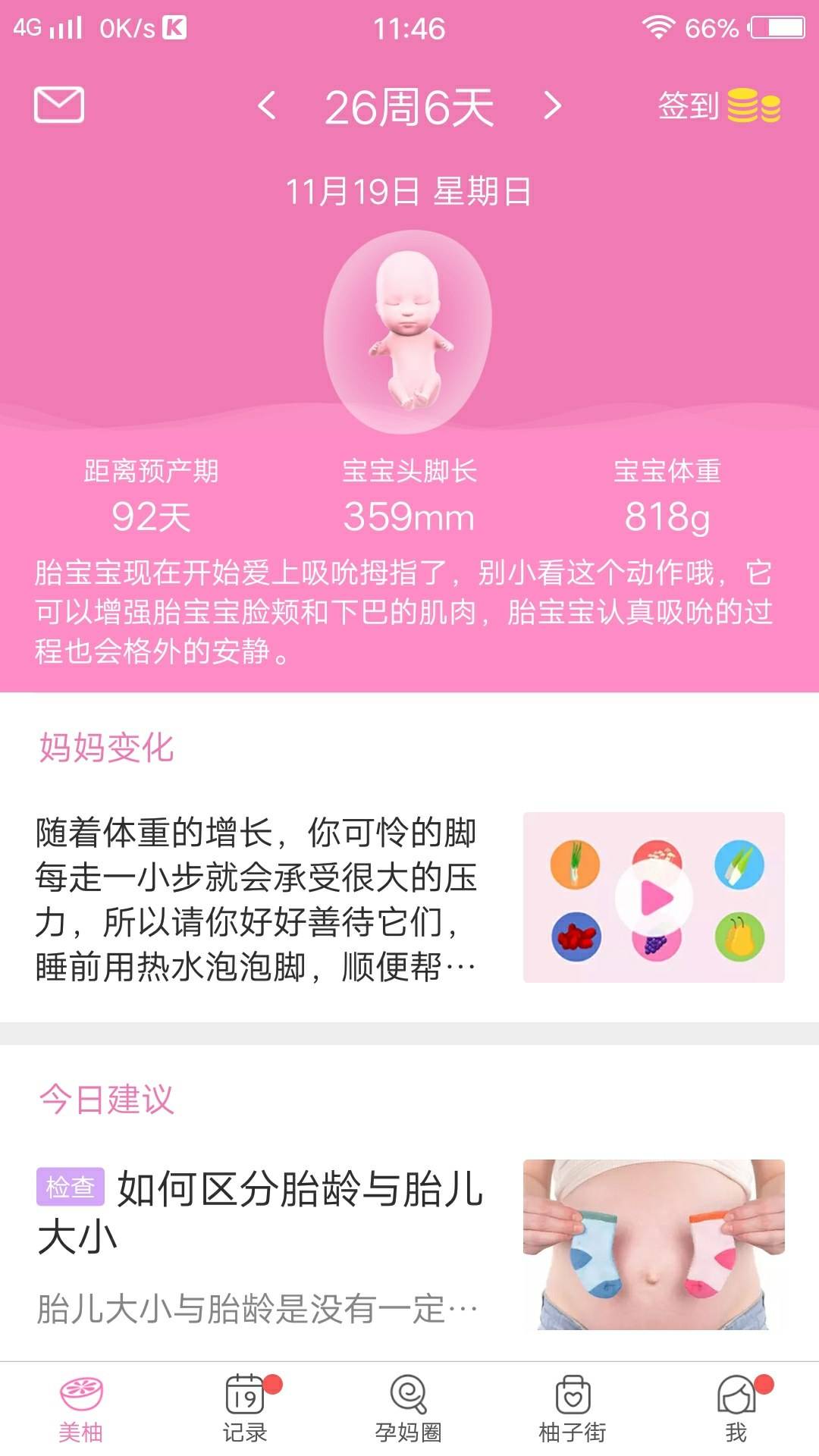
Task: Switch to the 孕妈圈 tab
Action: (409, 1407)
